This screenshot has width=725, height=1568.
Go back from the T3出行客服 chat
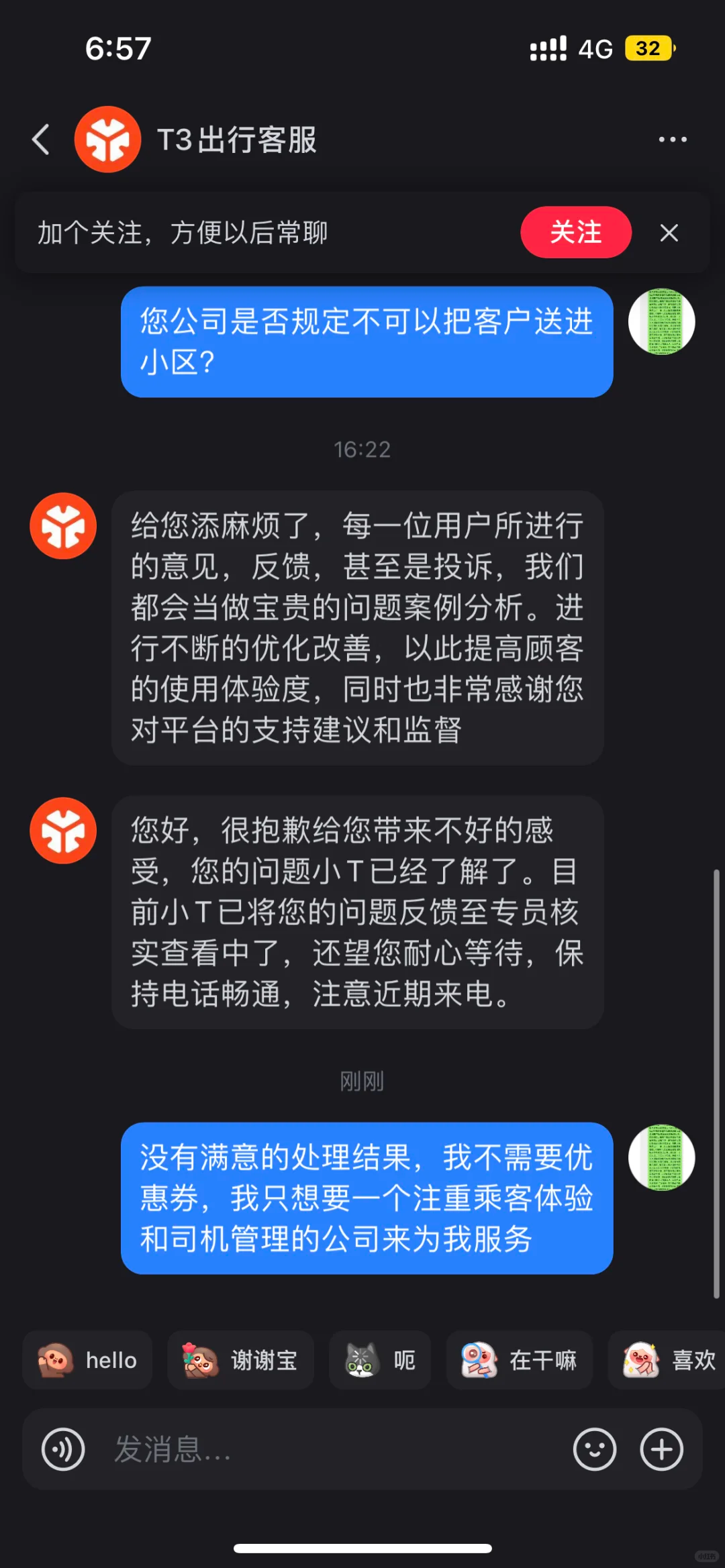(x=41, y=140)
